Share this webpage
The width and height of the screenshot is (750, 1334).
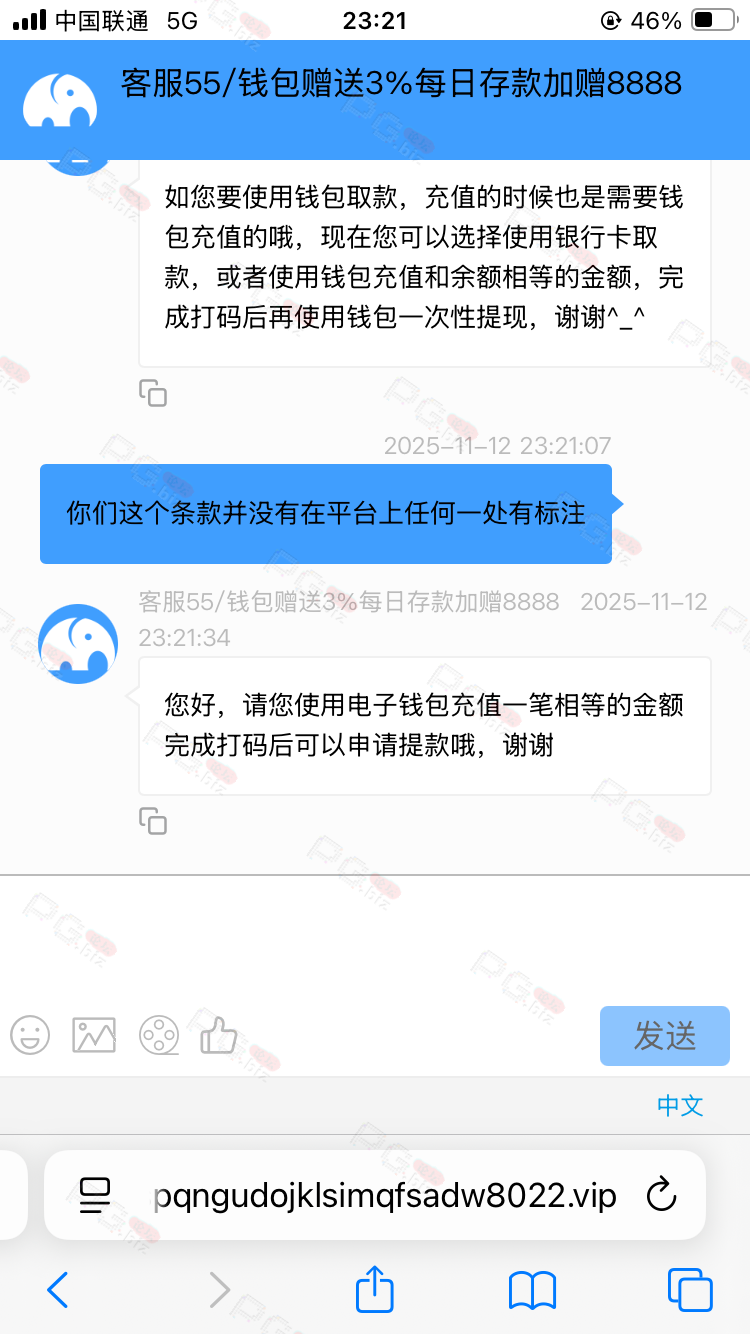[x=375, y=1289]
